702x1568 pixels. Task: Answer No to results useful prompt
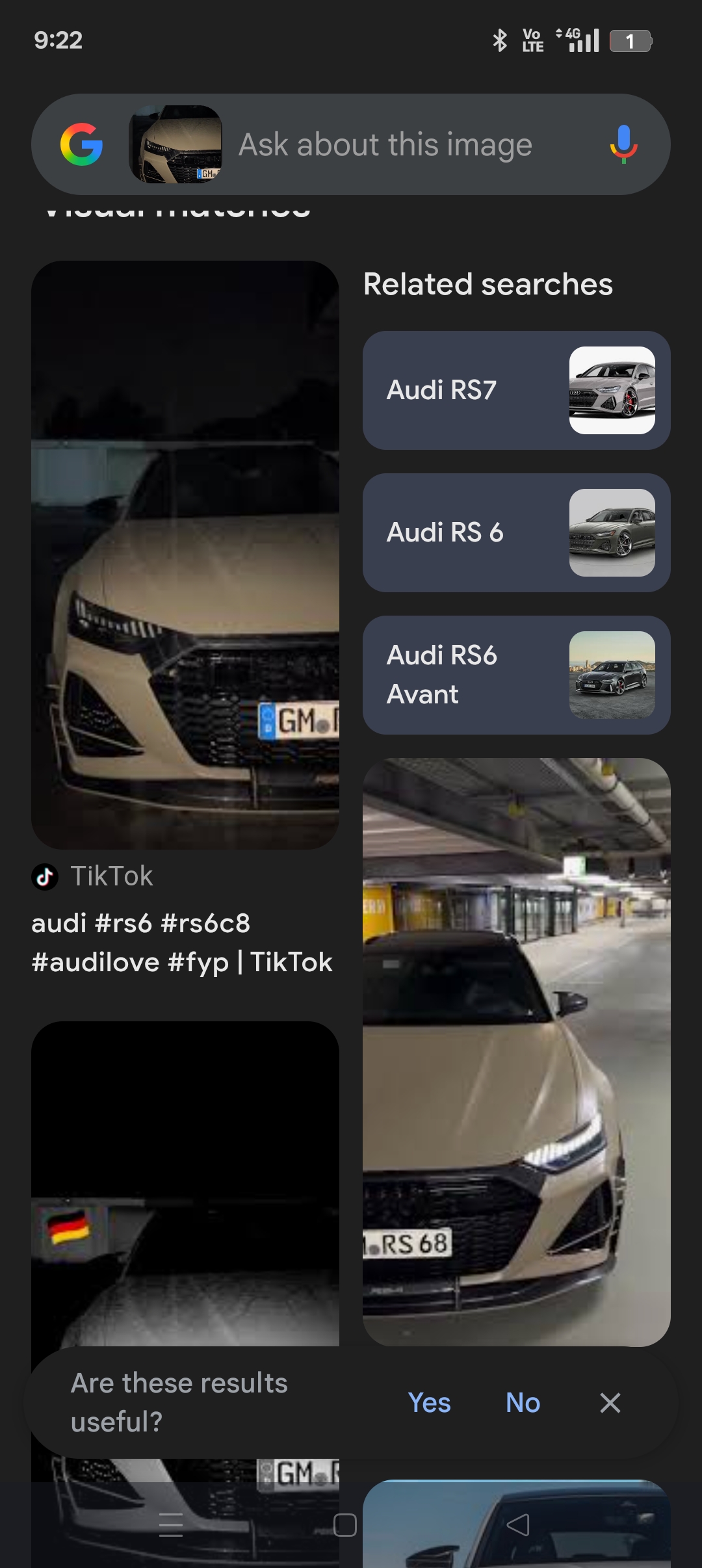(x=523, y=1402)
